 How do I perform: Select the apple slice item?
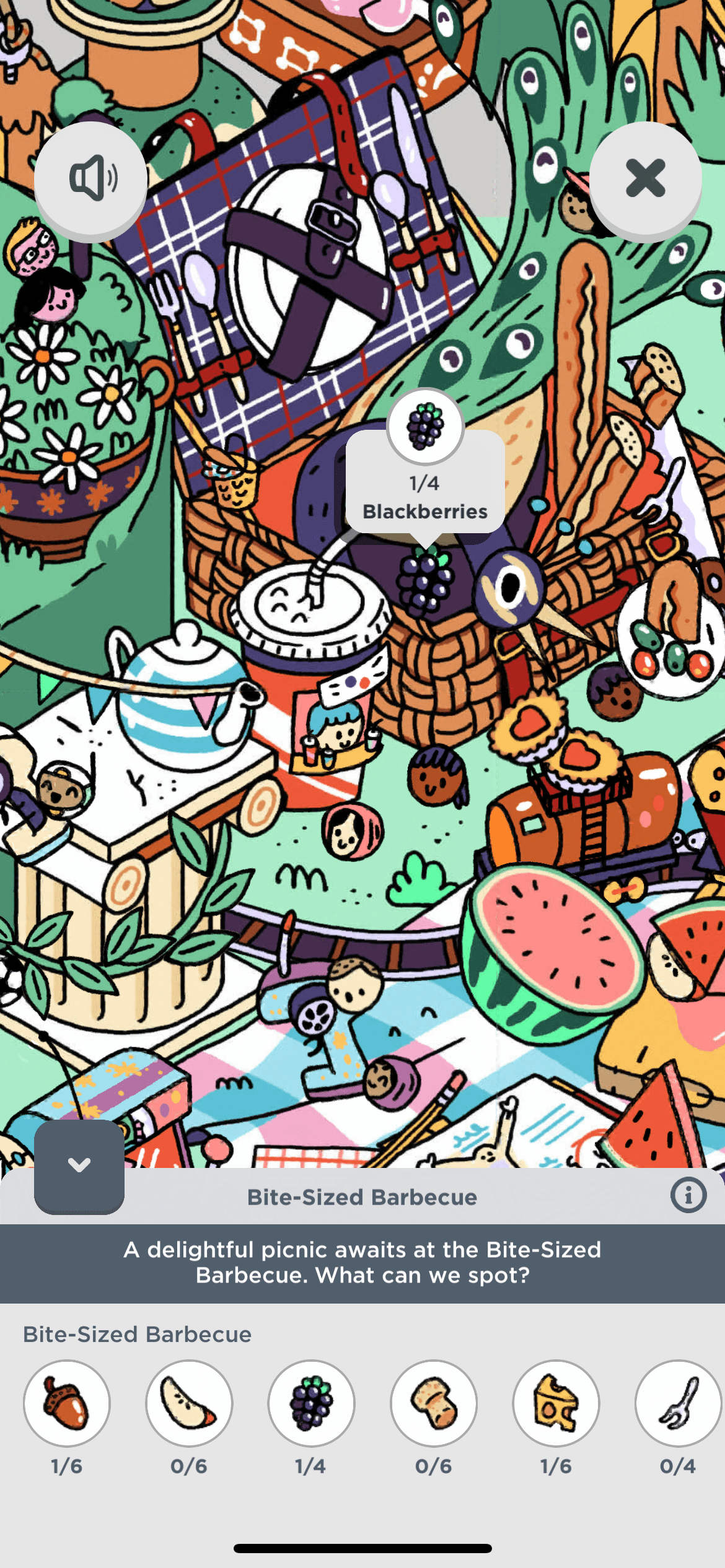(x=189, y=1403)
